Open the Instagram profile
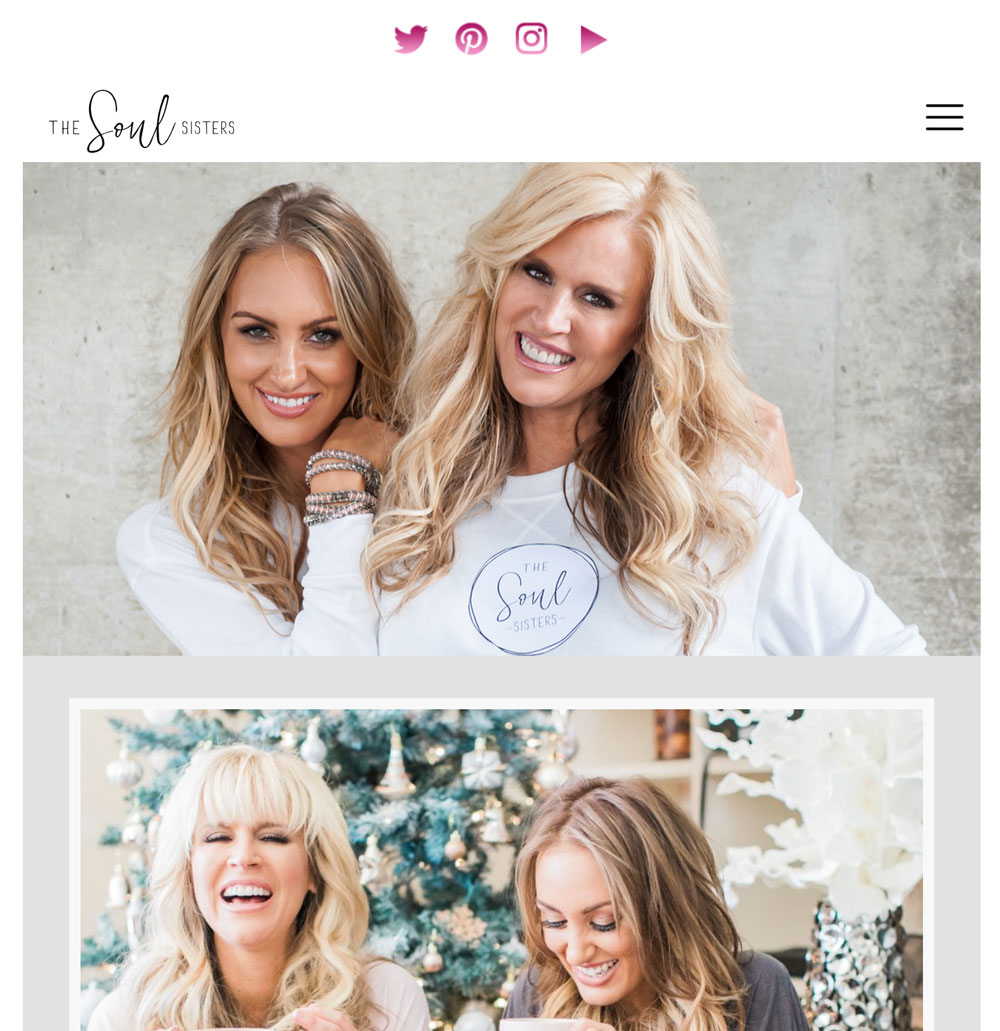 pyautogui.click(x=531, y=39)
